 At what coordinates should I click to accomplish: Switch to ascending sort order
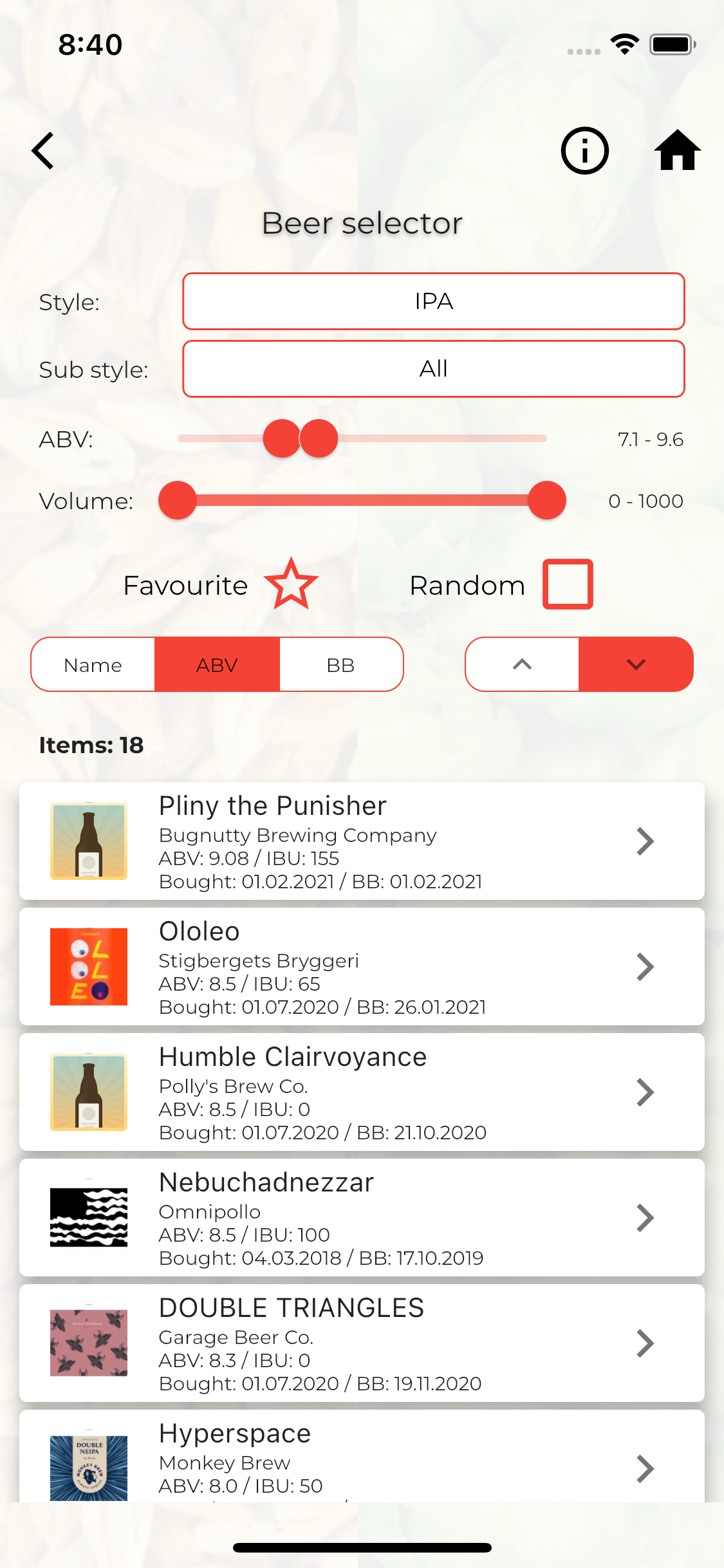pyautogui.click(x=522, y=665)
